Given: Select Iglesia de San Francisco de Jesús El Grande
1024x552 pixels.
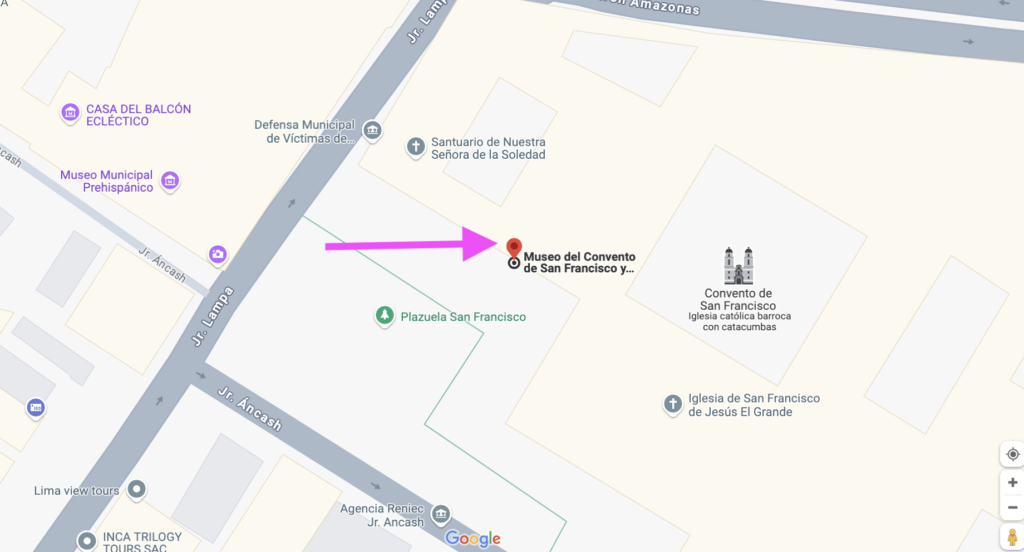Looking at the screenshot, I should 673,404.
